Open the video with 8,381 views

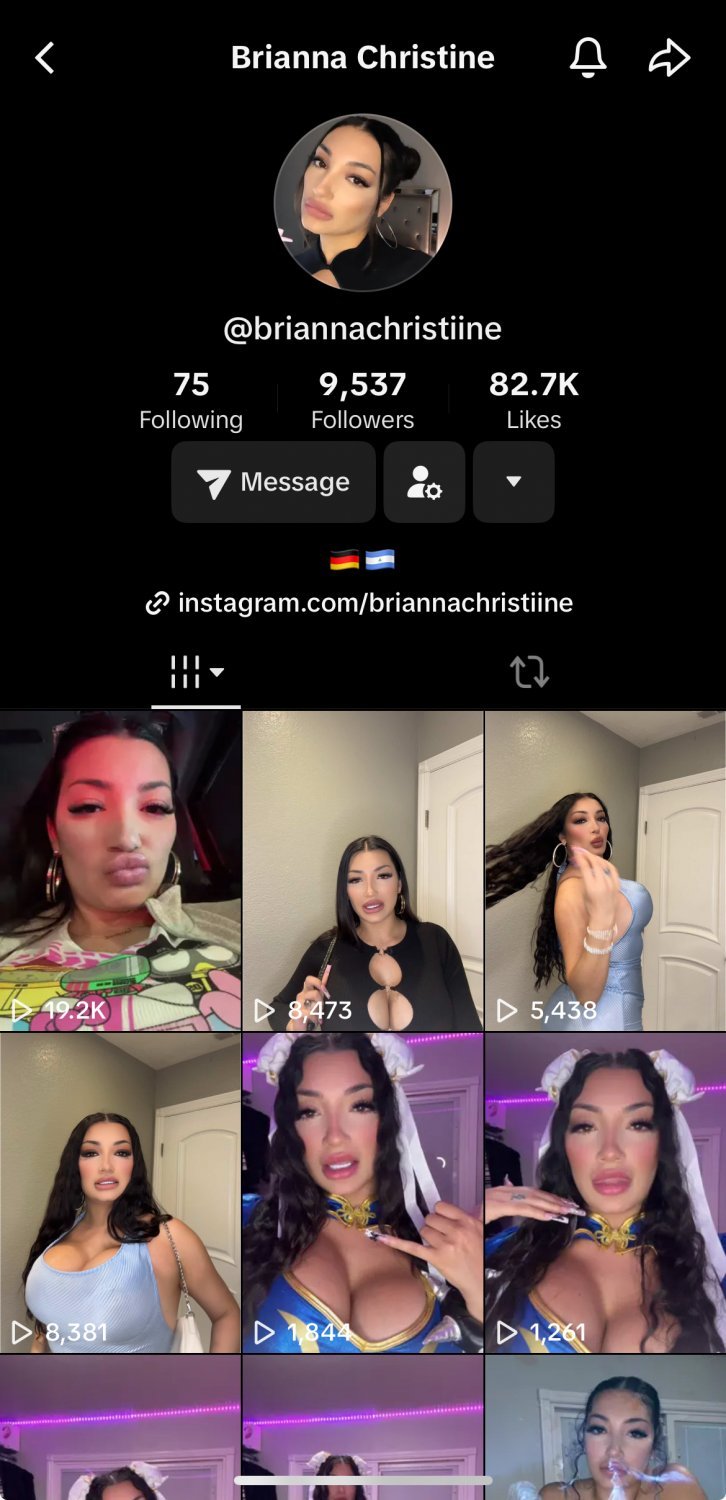(120, 1193)
